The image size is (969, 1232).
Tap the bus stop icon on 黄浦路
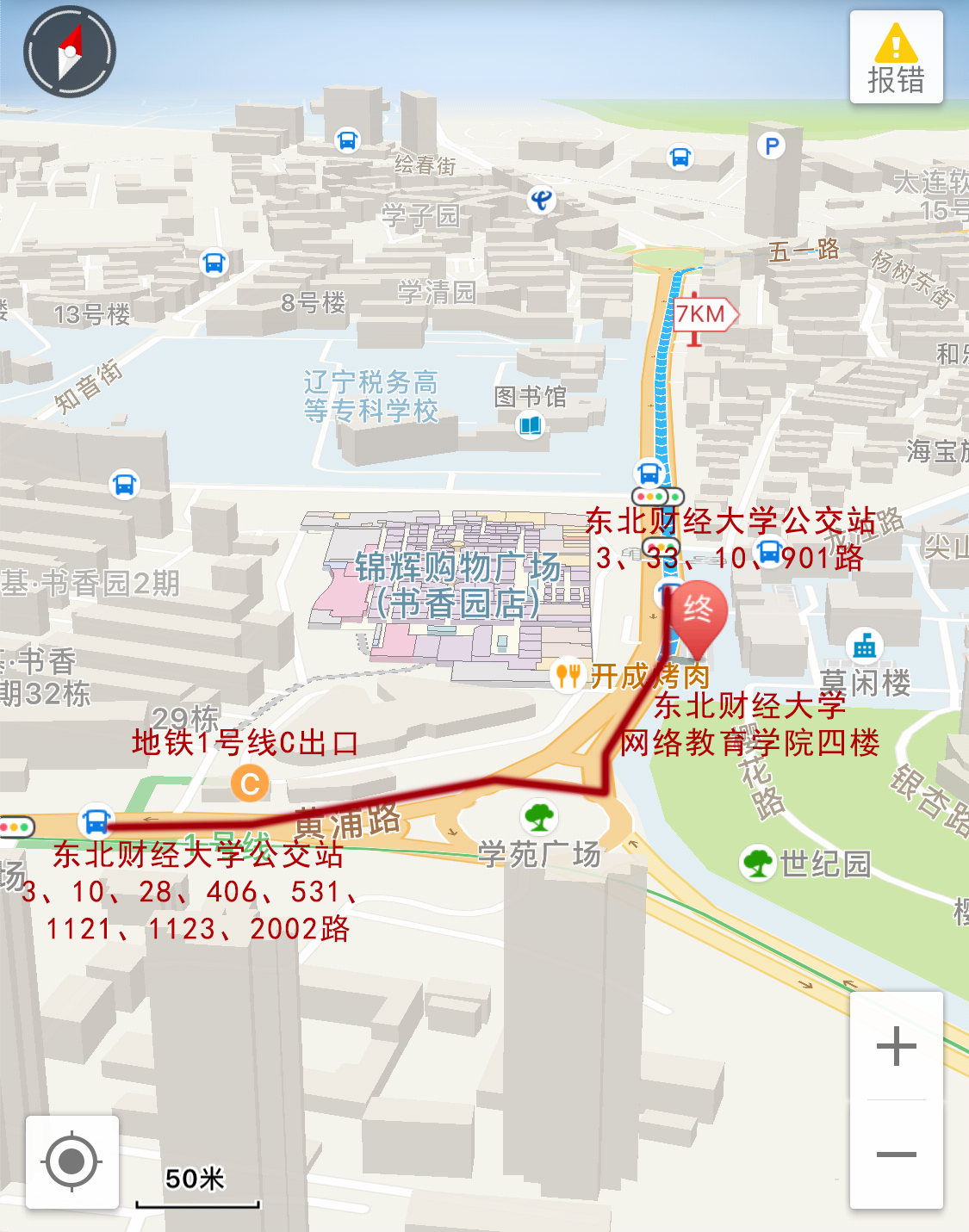96,821
